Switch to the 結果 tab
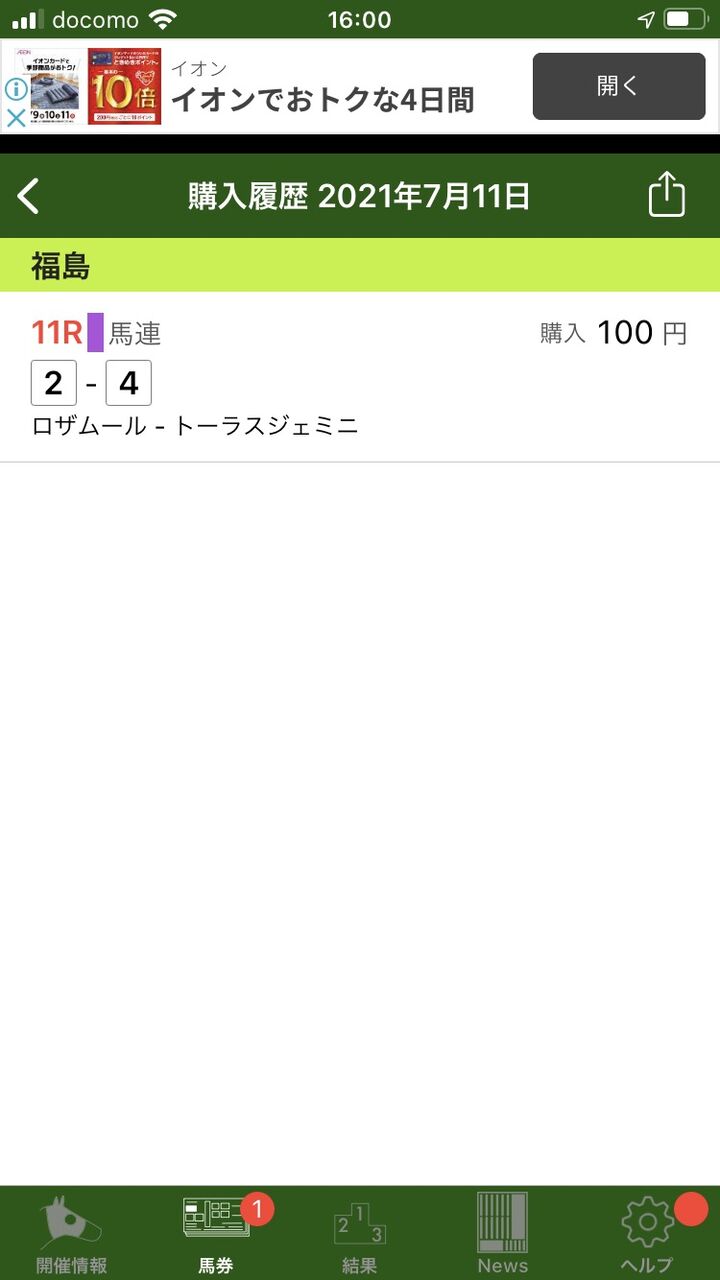Viewport: 720px width, 1280px height. click(360, 1235)
